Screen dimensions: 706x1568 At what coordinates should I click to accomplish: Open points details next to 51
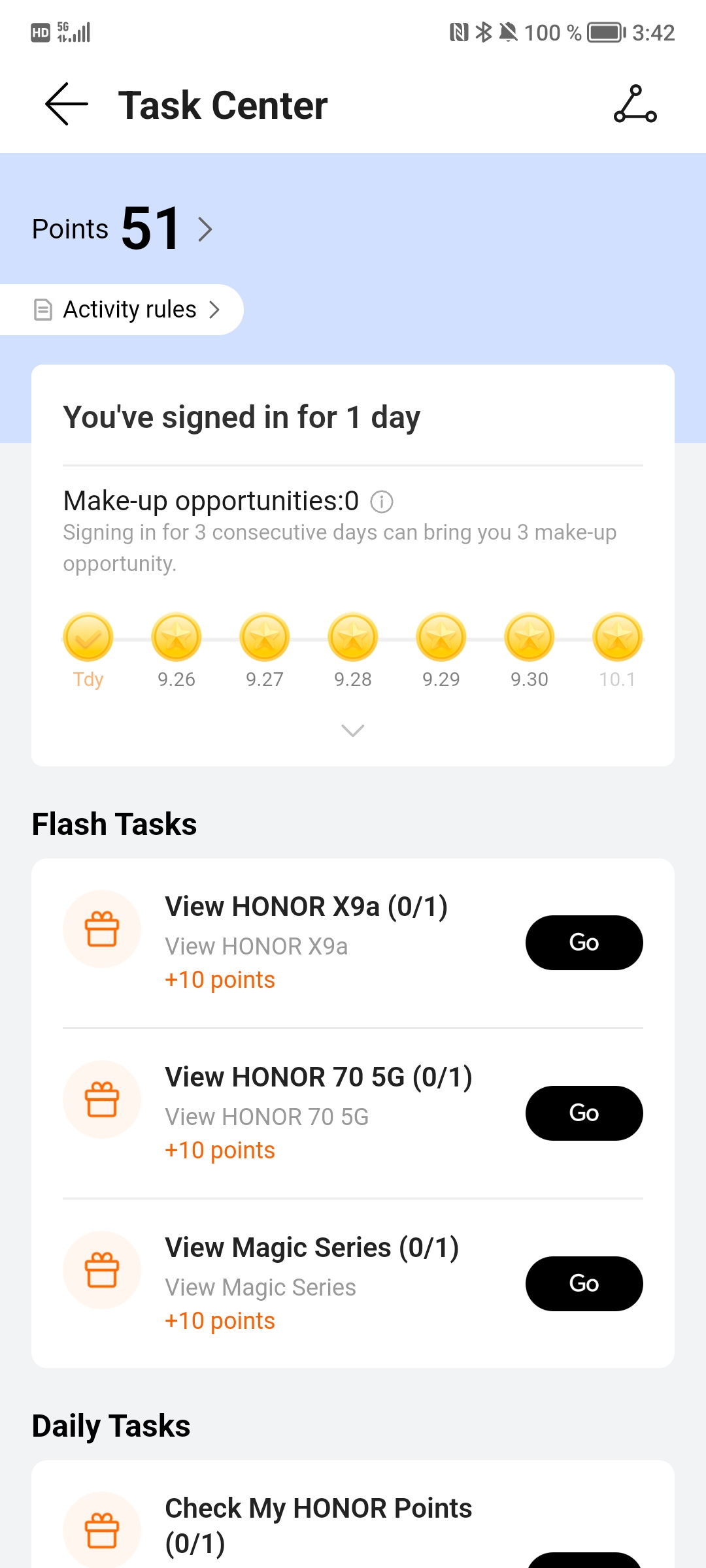[205, 229]
